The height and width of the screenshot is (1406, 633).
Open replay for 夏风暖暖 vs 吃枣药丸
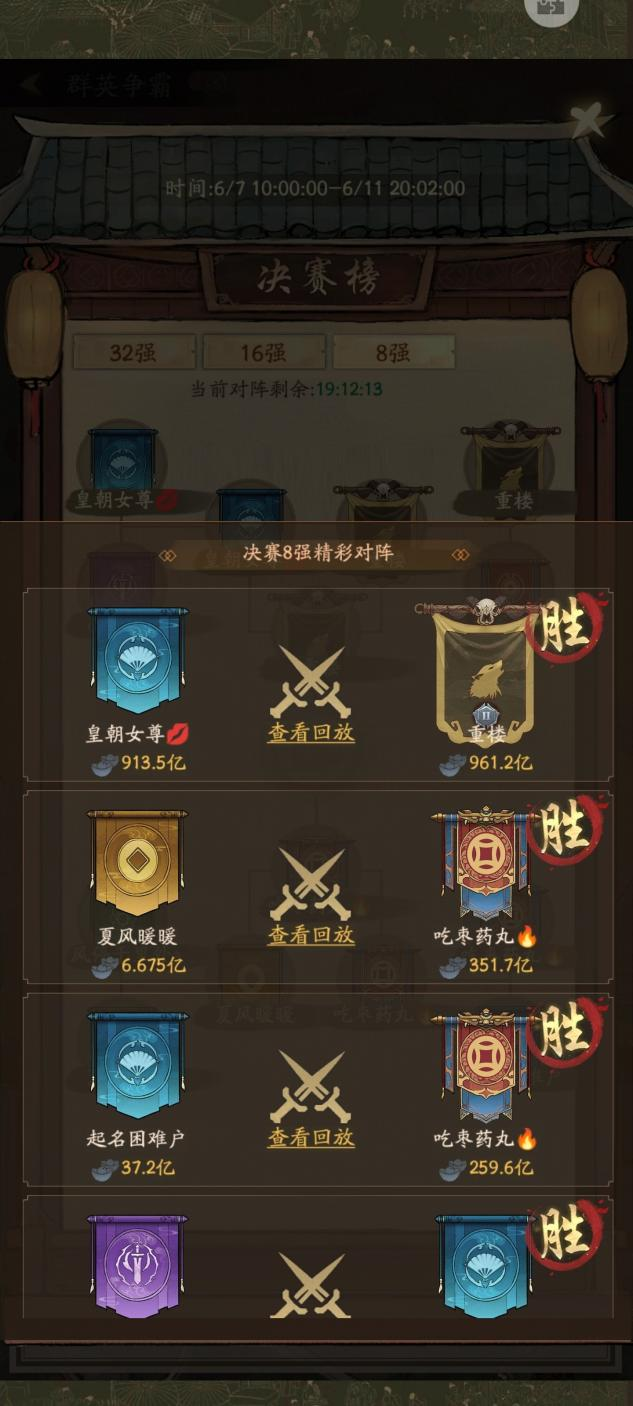(x=311, y=935)
